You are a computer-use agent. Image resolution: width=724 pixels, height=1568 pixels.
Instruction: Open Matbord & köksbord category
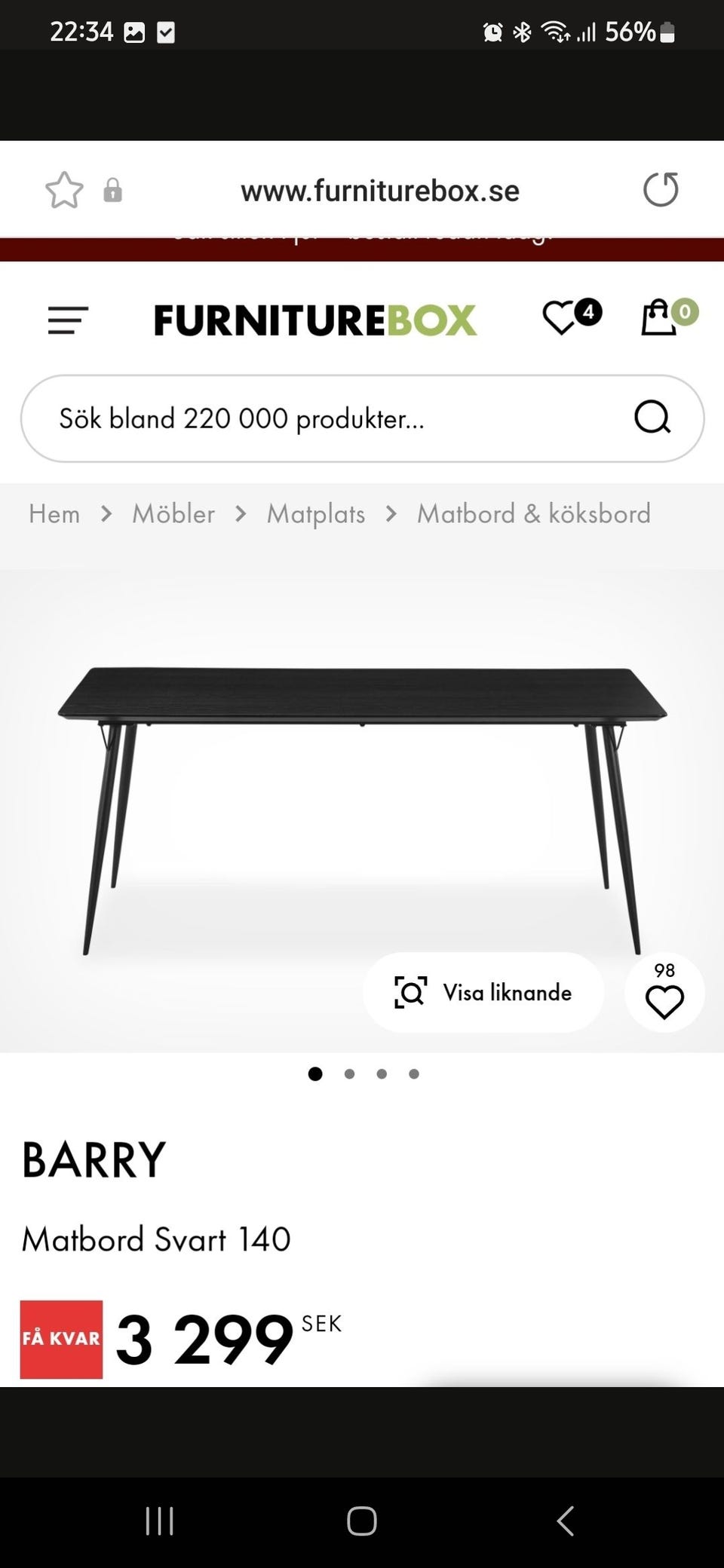click(533, 514)
